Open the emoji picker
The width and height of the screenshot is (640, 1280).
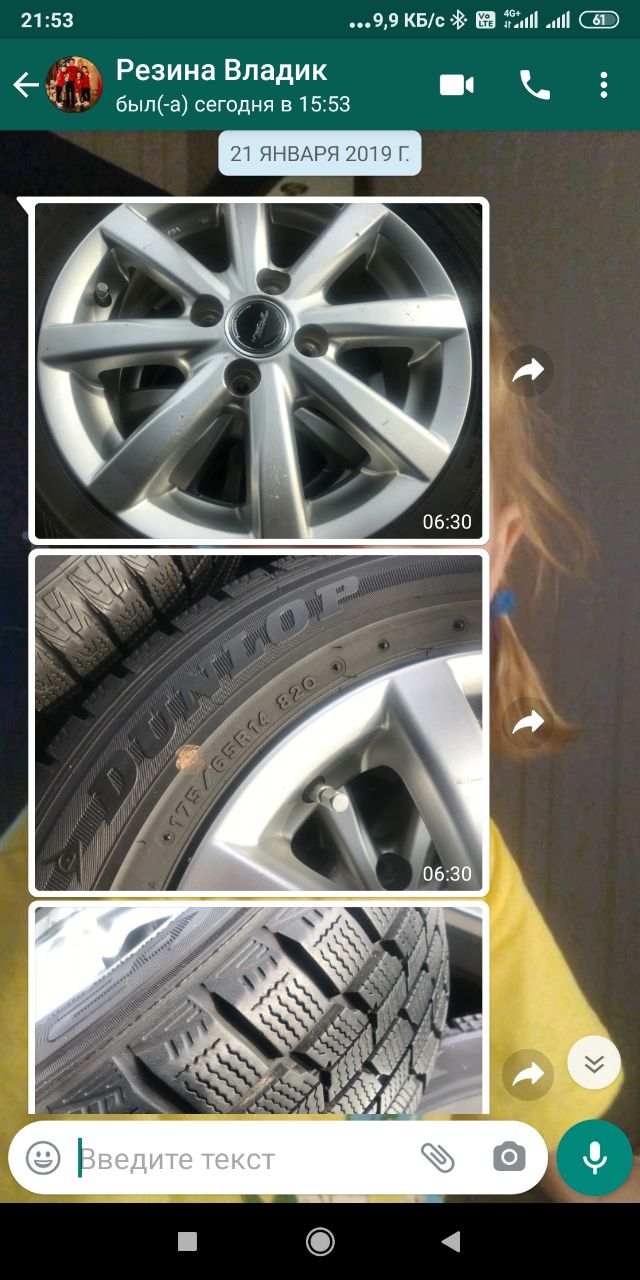click(x=43, y=1158)
